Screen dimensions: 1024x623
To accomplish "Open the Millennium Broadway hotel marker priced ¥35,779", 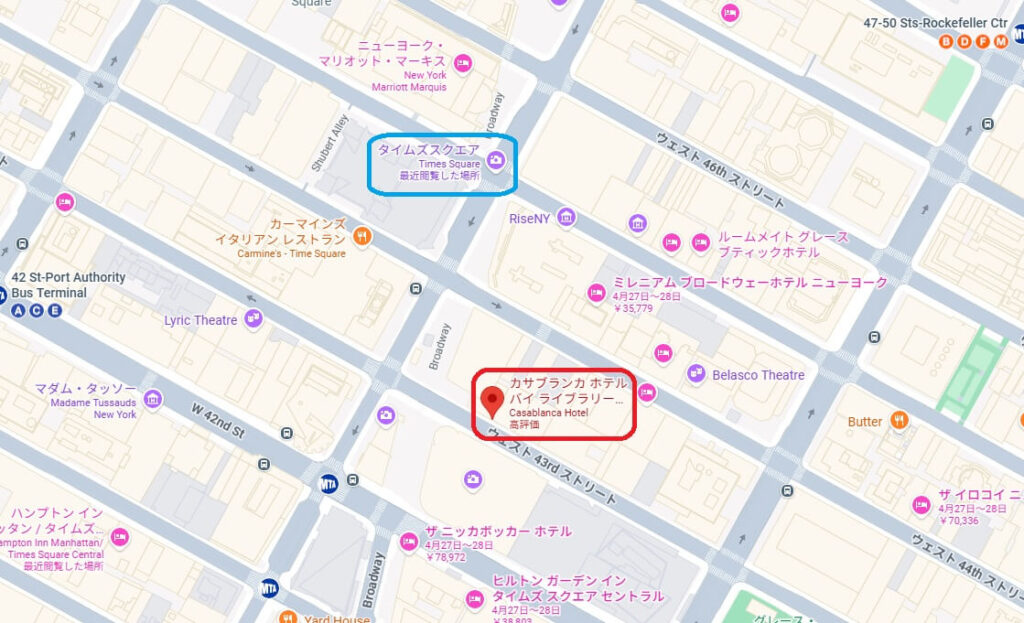I will point(596,292).
